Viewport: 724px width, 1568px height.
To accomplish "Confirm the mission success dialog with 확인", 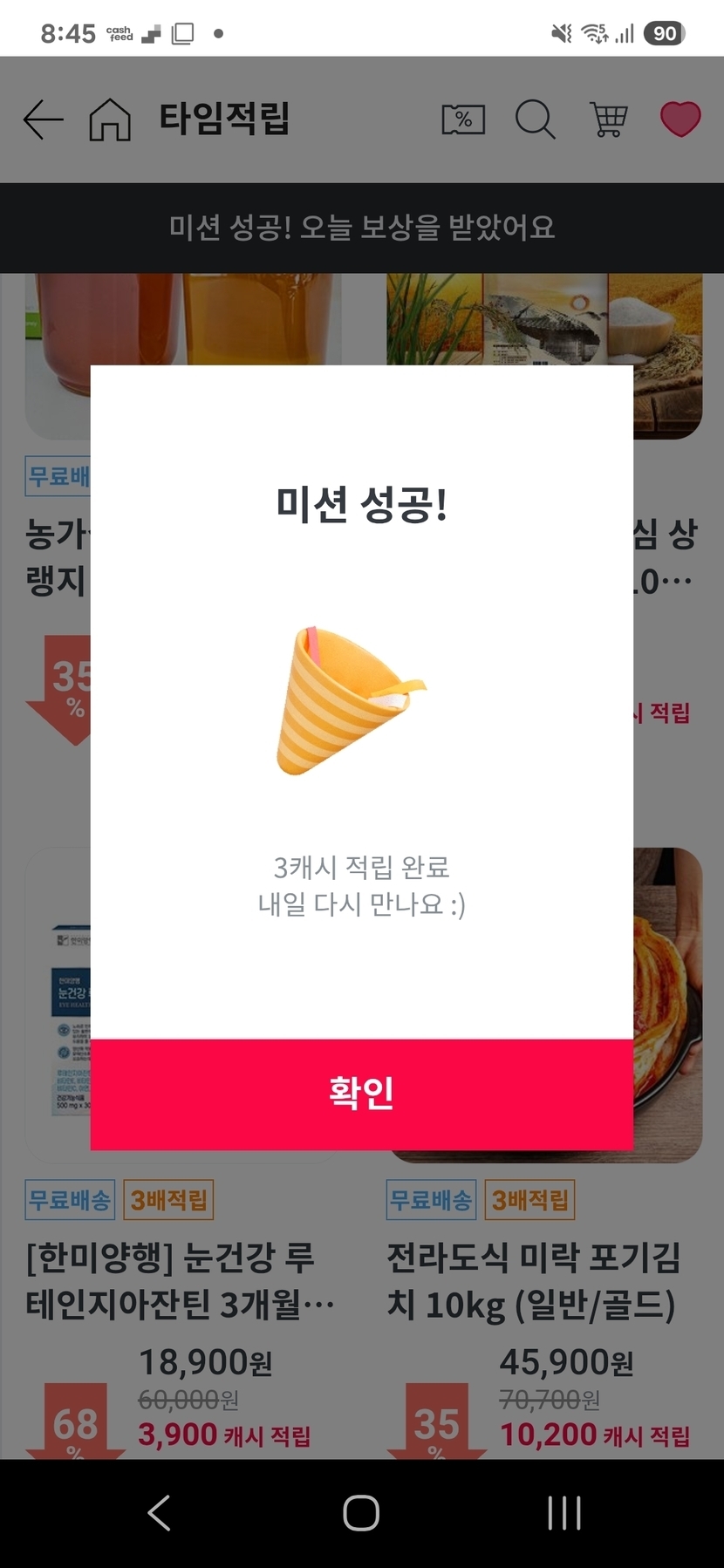I will tap(361, 1094).
